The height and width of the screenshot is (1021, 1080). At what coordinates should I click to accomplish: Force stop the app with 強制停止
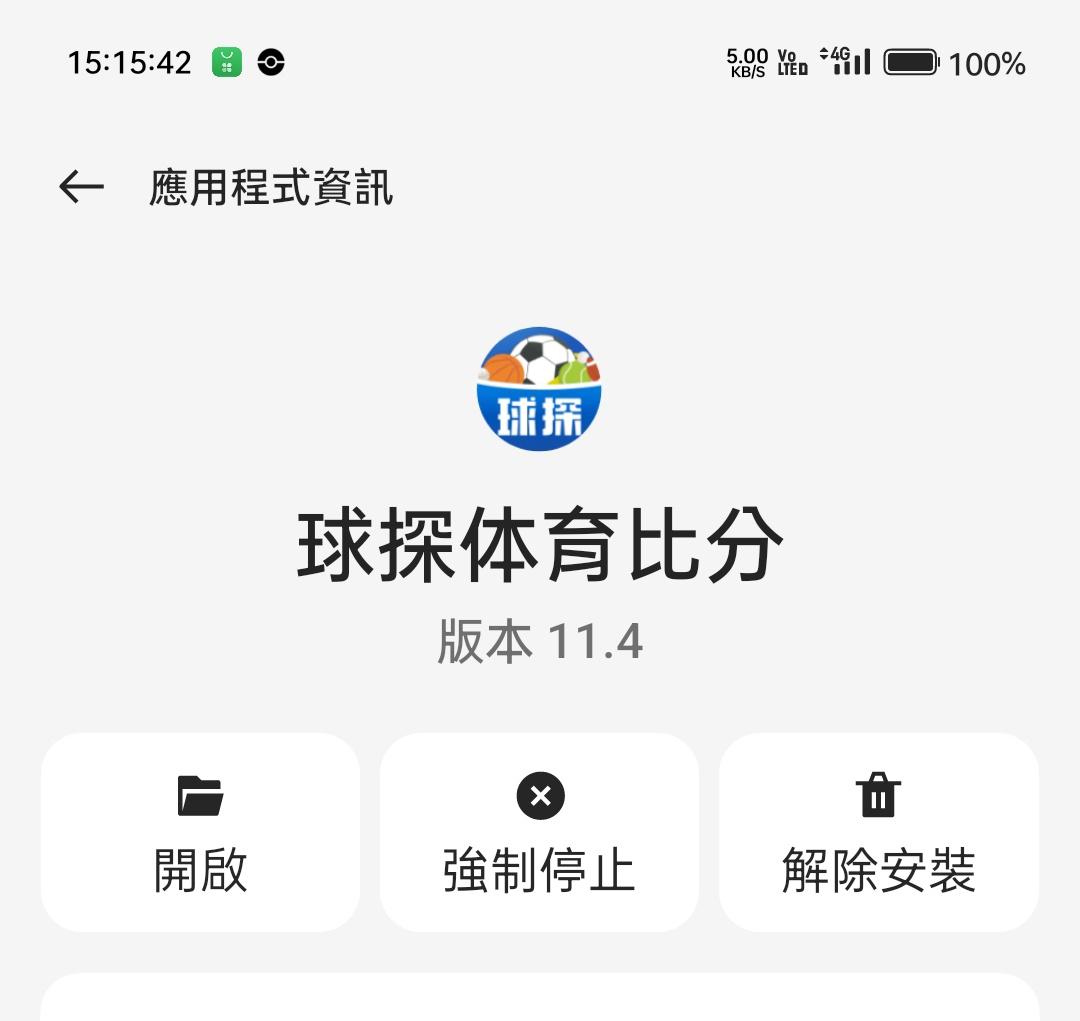point(539,832)
